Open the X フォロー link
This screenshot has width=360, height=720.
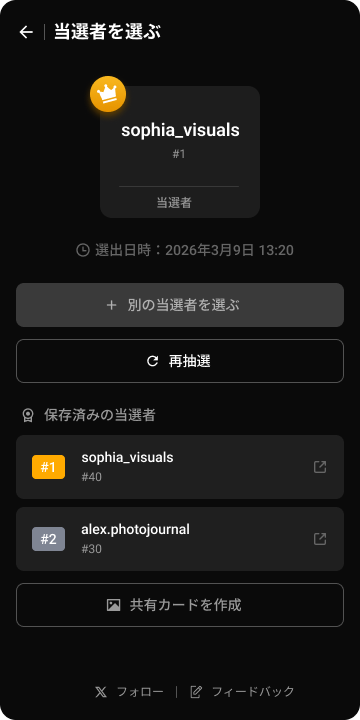(129, 692)
